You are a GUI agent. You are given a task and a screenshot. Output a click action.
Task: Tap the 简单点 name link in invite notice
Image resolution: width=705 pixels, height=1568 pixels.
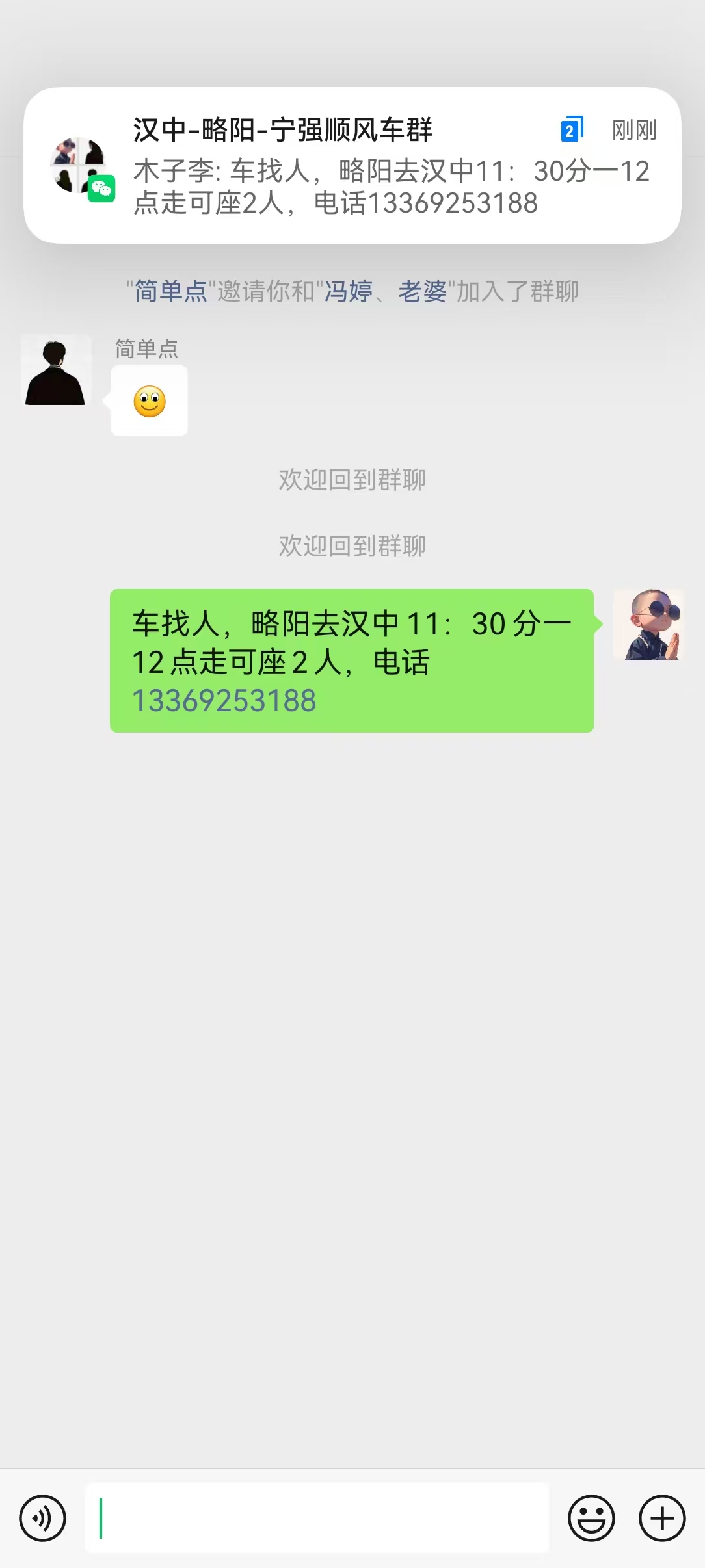(x=171, y=291)
